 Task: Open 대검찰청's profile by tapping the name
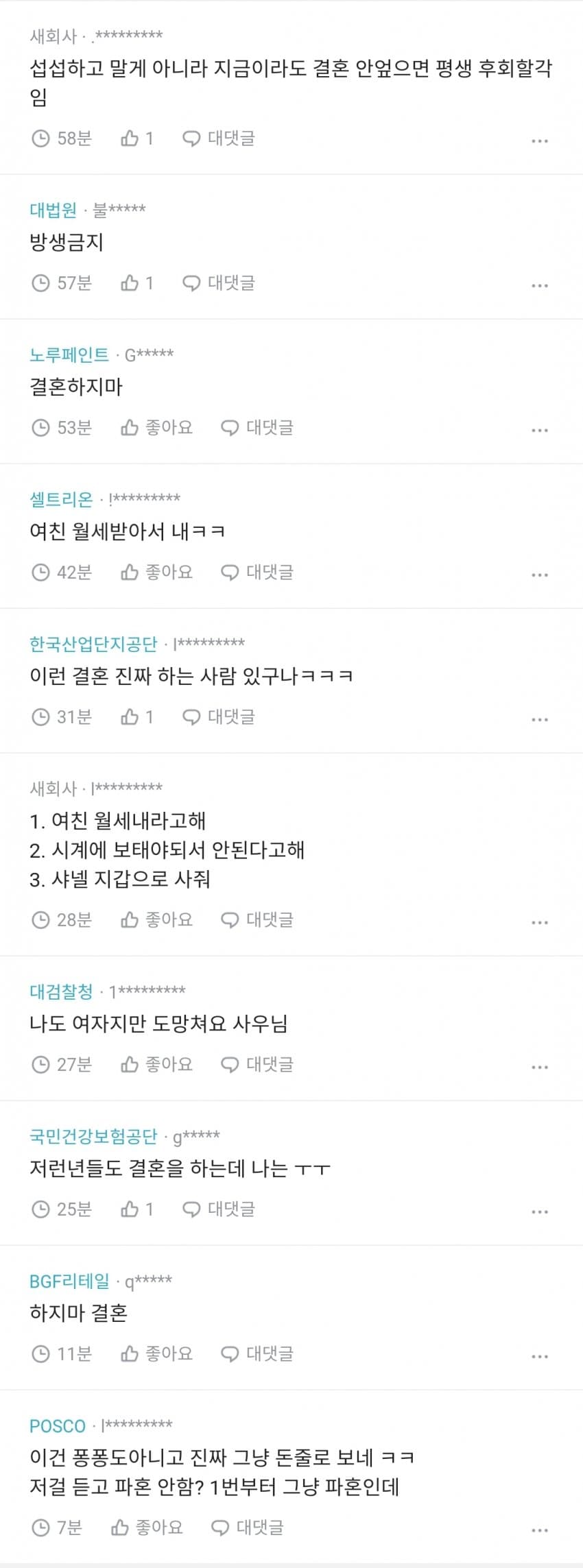[x=60, y=989]
